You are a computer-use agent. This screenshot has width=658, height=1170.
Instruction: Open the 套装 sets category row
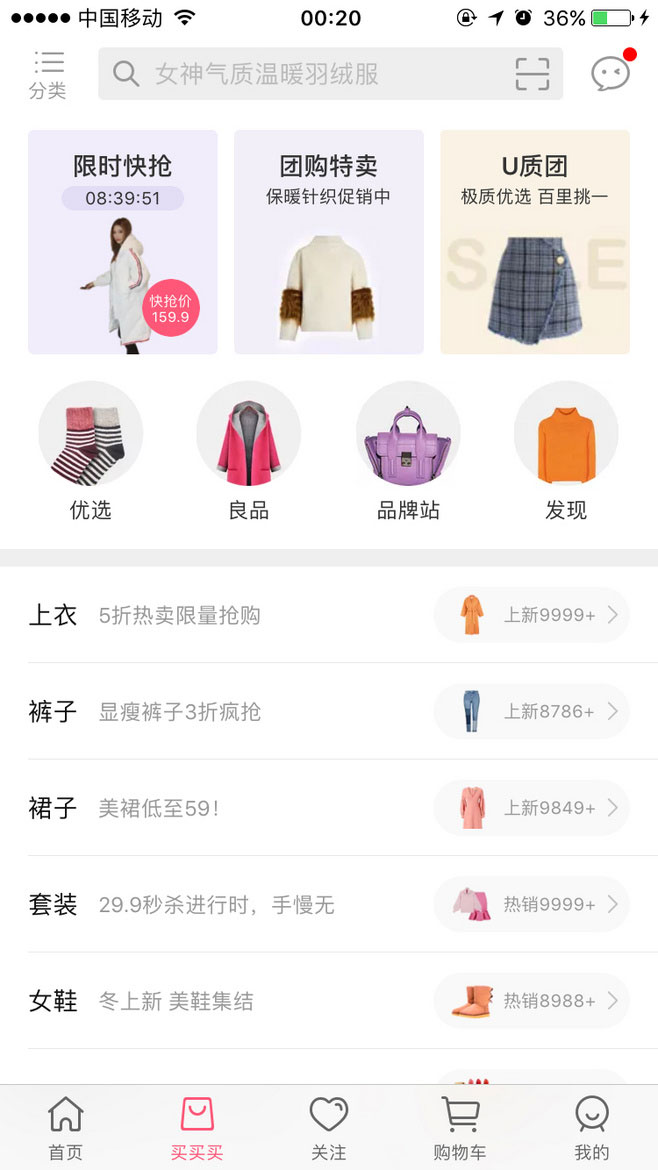[x=329, y=904]
